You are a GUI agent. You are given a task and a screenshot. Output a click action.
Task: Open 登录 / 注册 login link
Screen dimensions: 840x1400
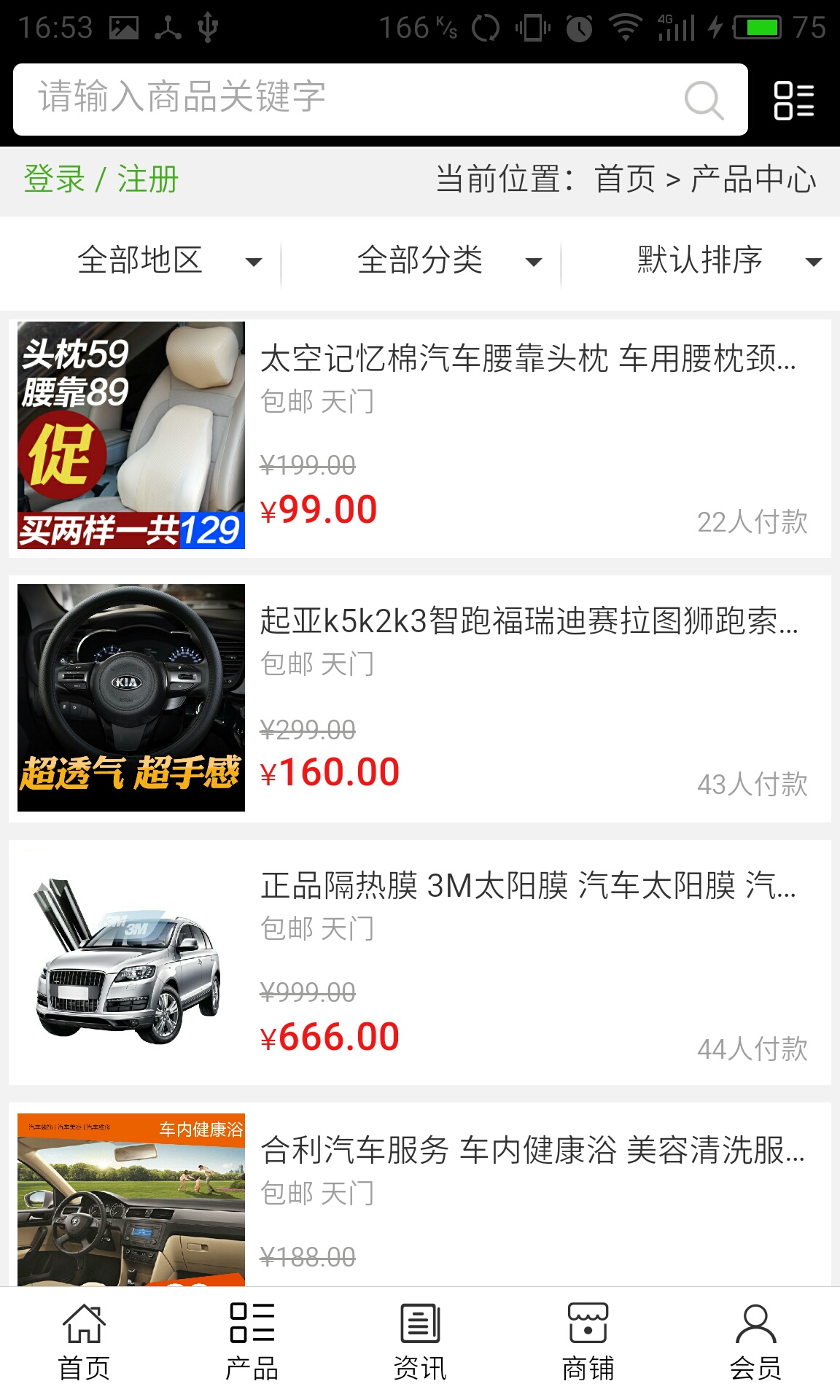click(x=101, y=179)
